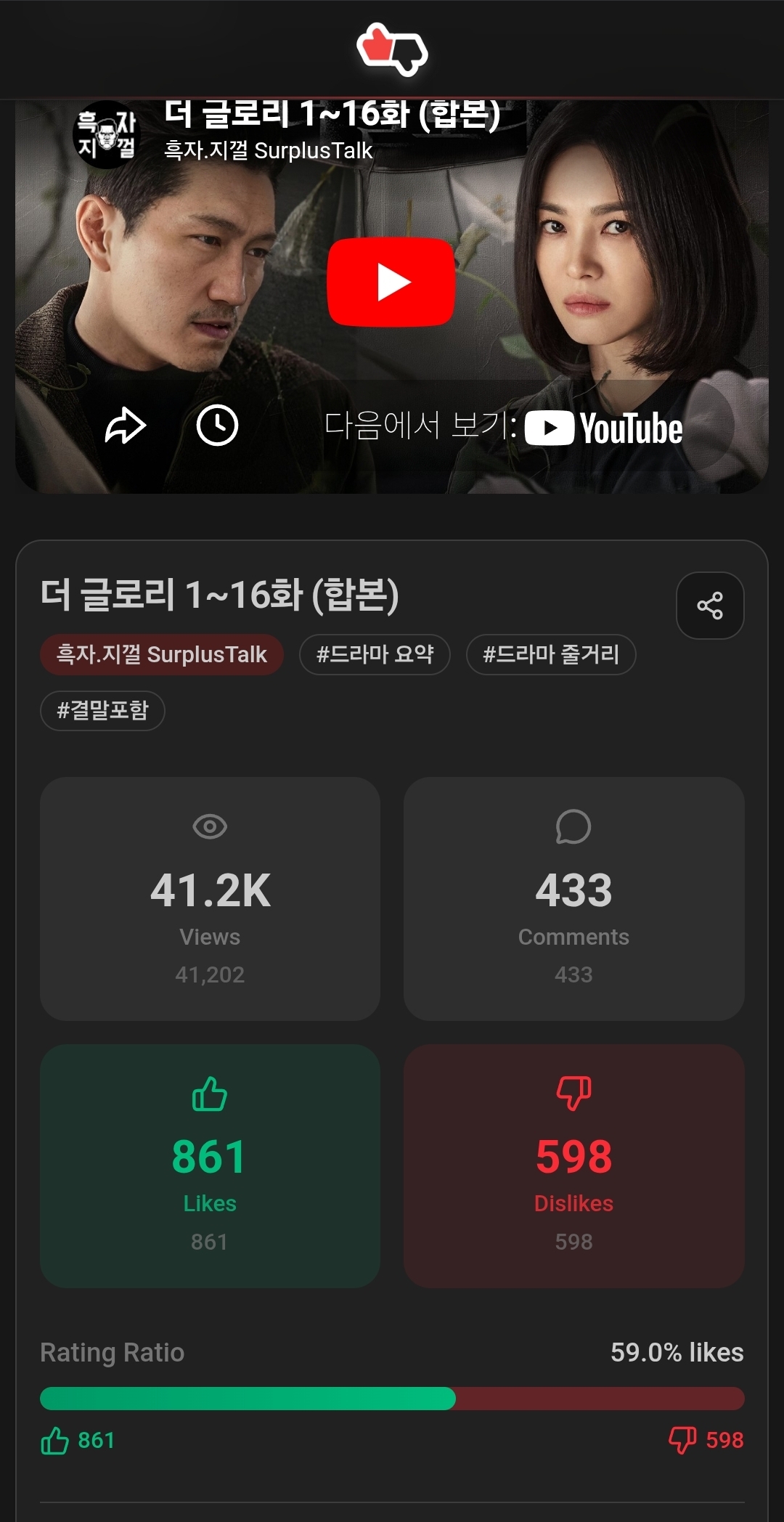Open the channel avatar in the video player
The image size is (784, 1522).
(x=107, y=135)
